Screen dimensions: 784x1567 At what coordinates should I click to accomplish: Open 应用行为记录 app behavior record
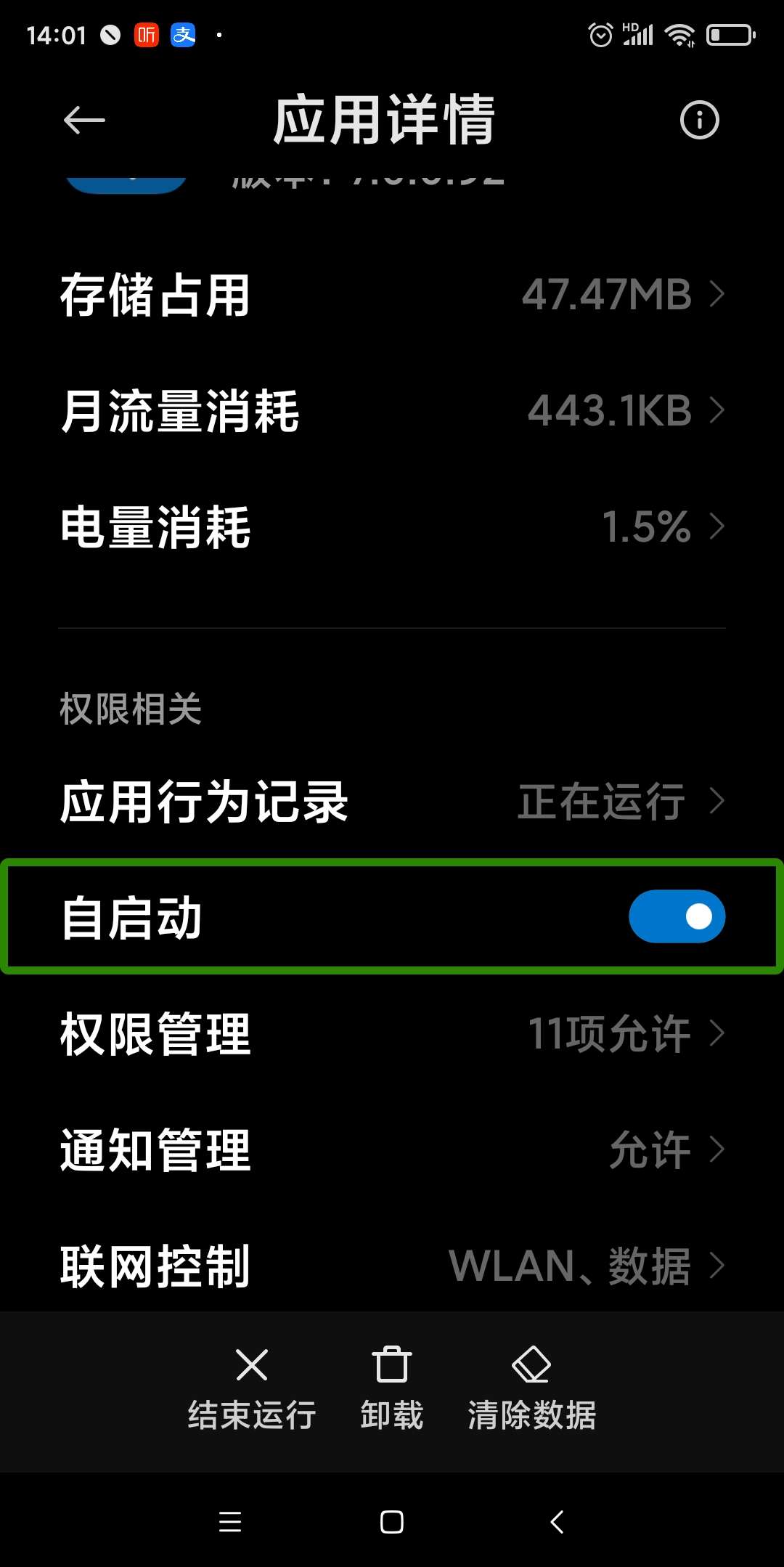point(392,801)
